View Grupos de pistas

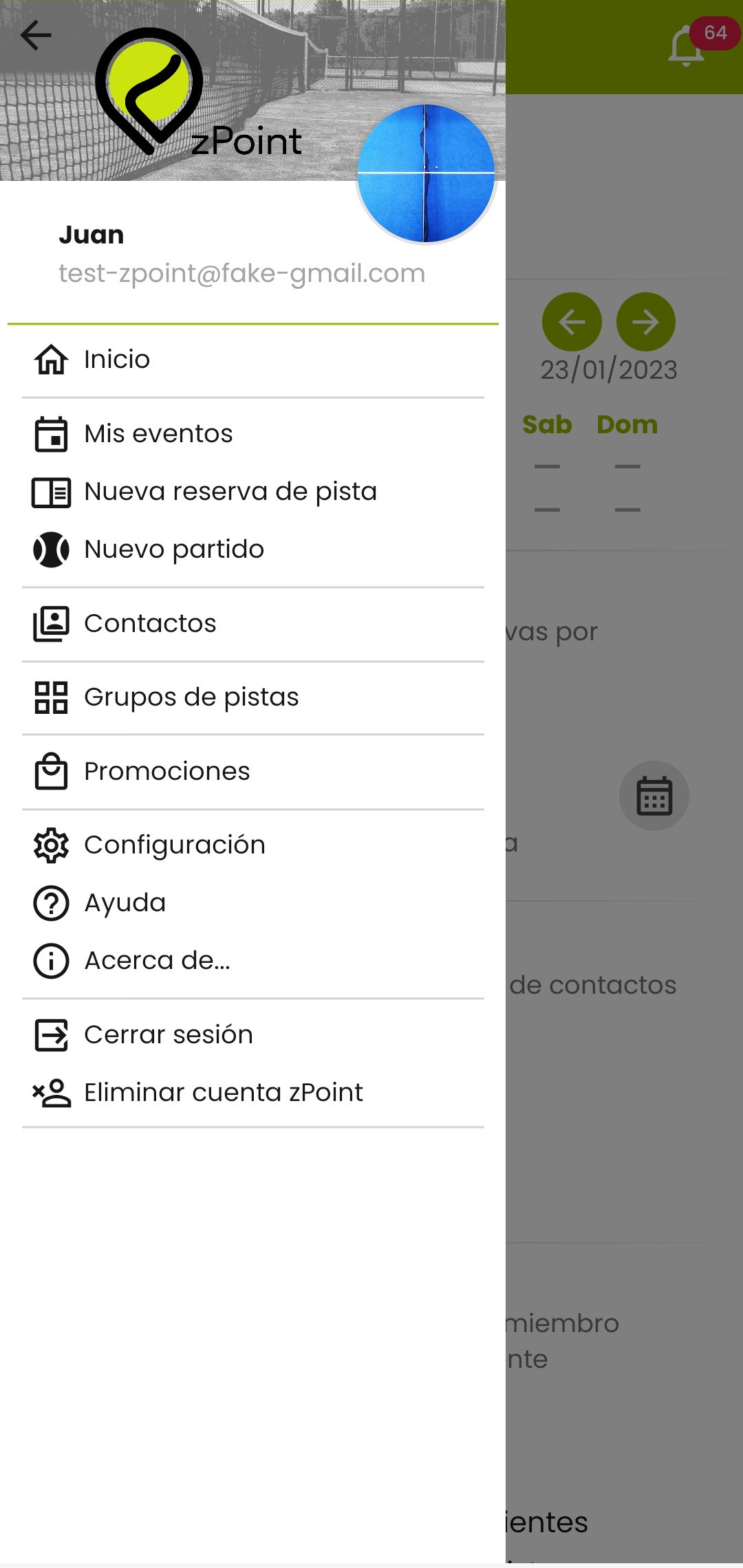pos(191,697)
